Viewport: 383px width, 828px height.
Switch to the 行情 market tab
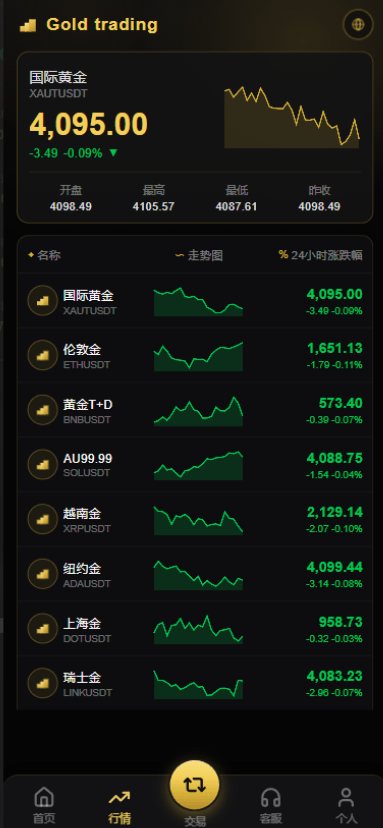(119, 805)
